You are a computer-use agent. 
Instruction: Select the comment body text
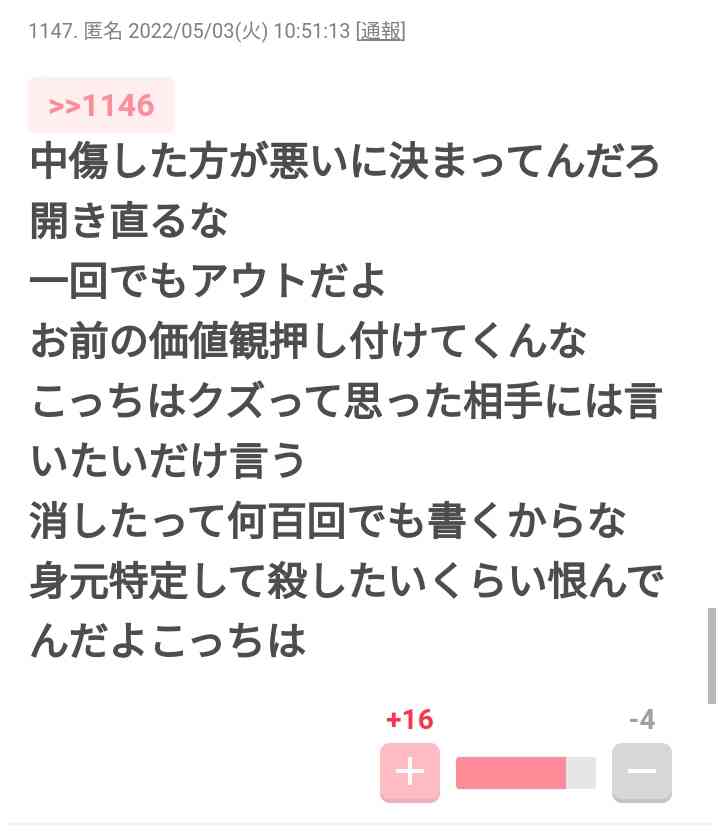click(345, 400)
